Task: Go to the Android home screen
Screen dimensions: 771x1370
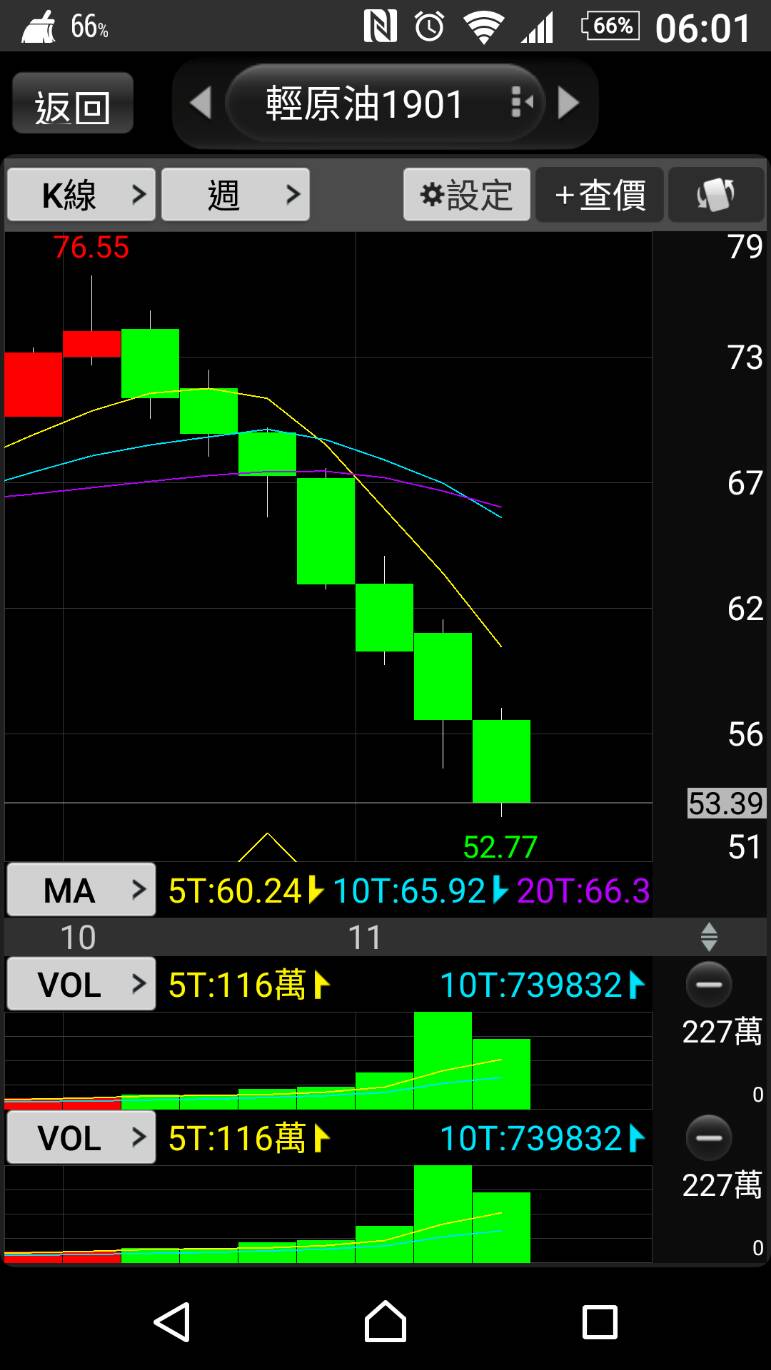Action: pyautogui.click(x=385, y=1322)
